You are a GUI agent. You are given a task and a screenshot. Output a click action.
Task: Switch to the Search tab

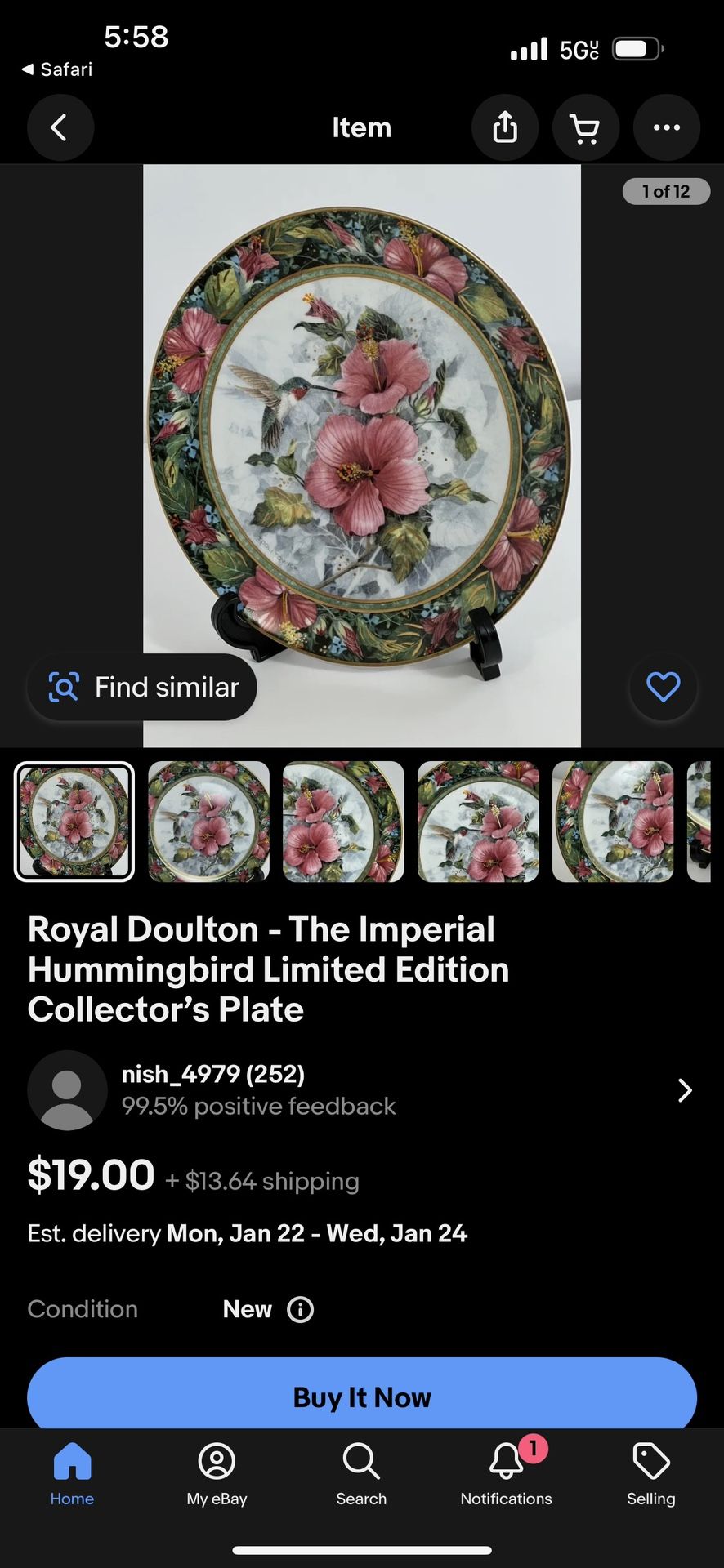[x=361, y=1475]
